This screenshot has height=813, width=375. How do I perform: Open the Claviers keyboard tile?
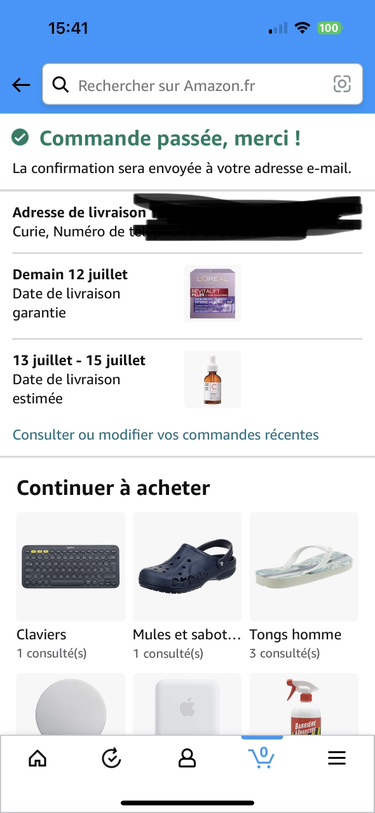tap(71, 586)
